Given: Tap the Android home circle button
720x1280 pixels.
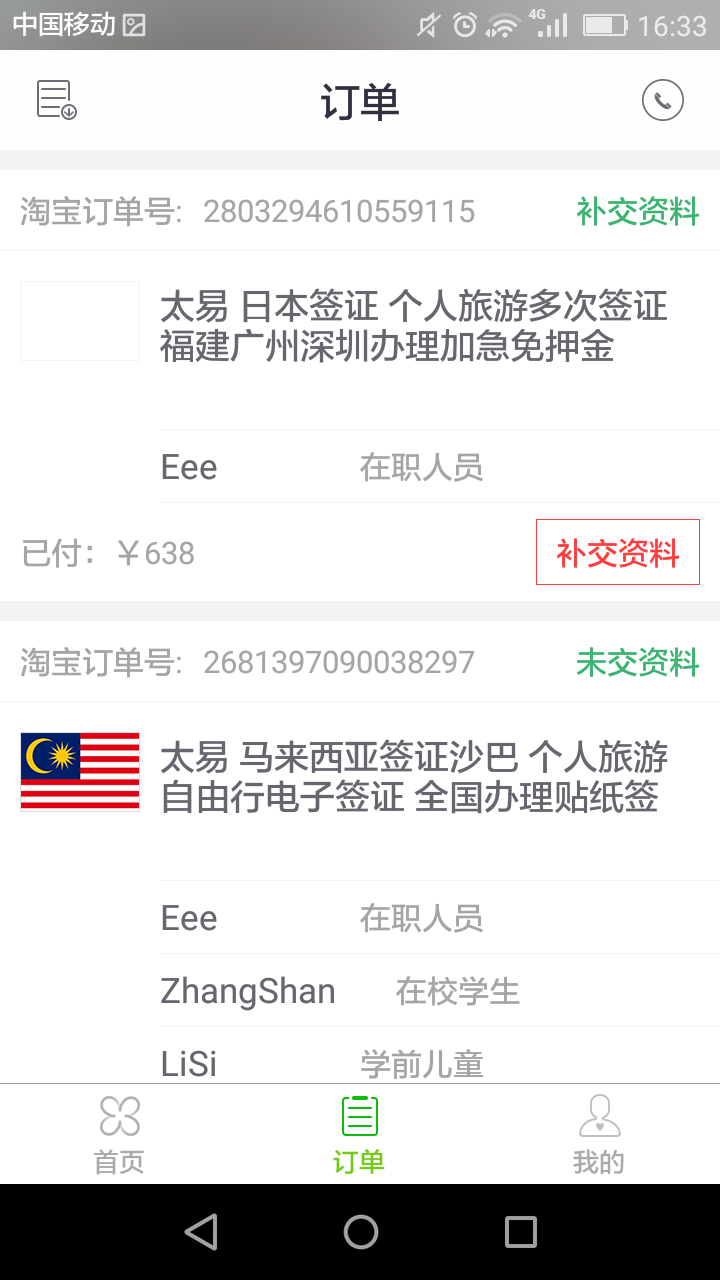Looking at the screenshot, I should [x=360, y=1231].
